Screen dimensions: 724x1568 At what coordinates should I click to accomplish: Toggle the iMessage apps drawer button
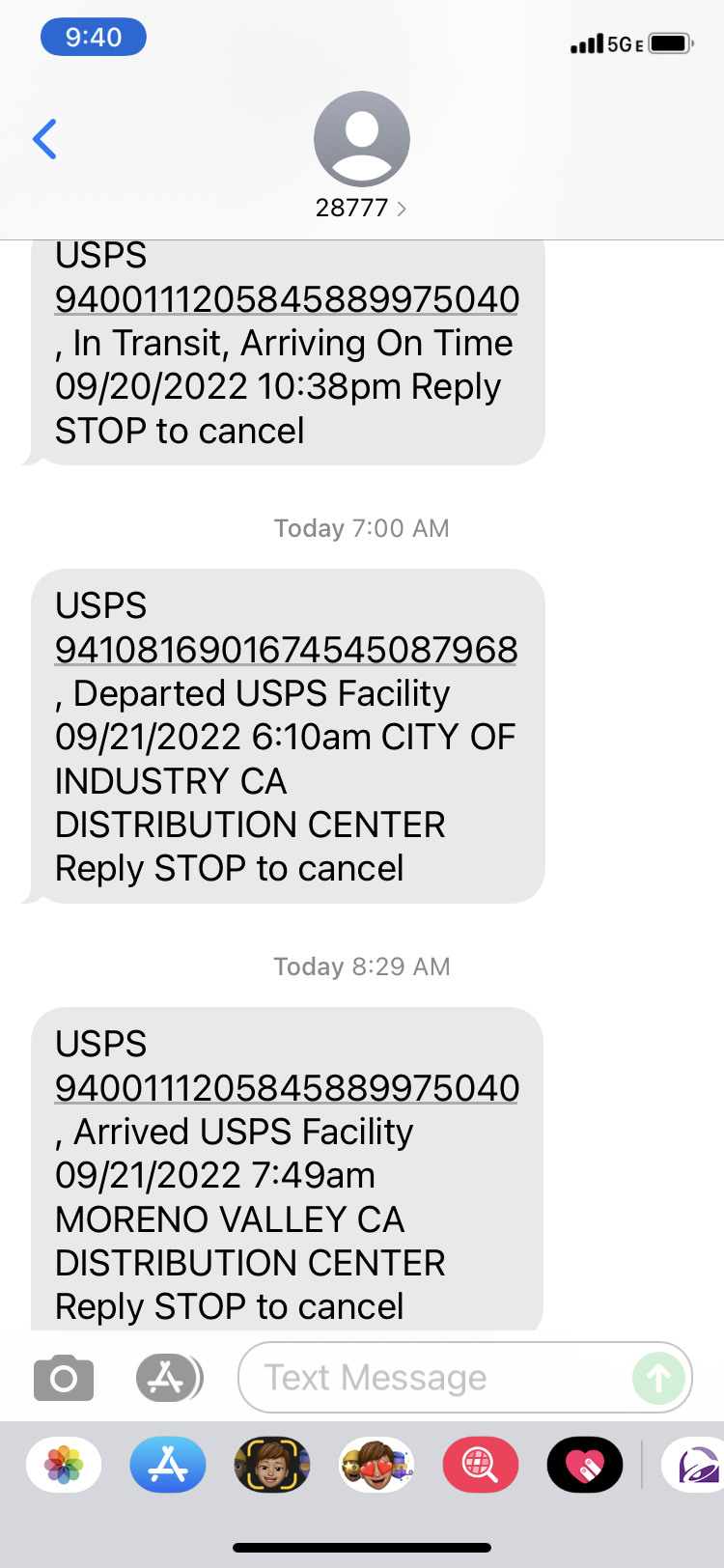coord(168,1378)
